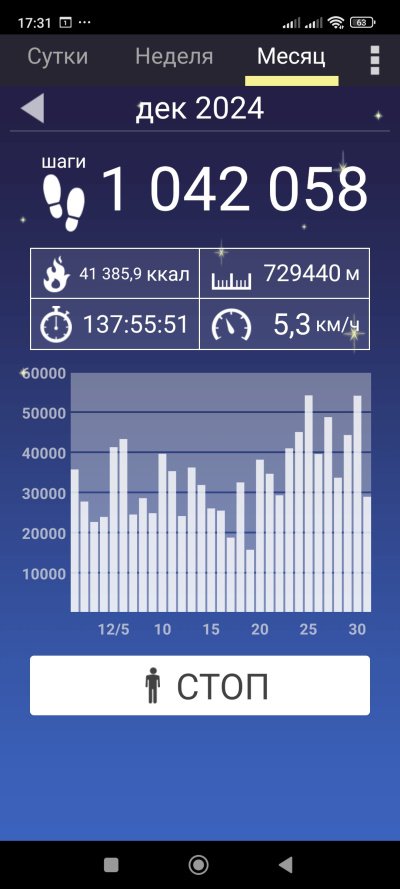Go to the previous month with the left arrow
This screenshot has height=889, width=400.
point(32,108)
